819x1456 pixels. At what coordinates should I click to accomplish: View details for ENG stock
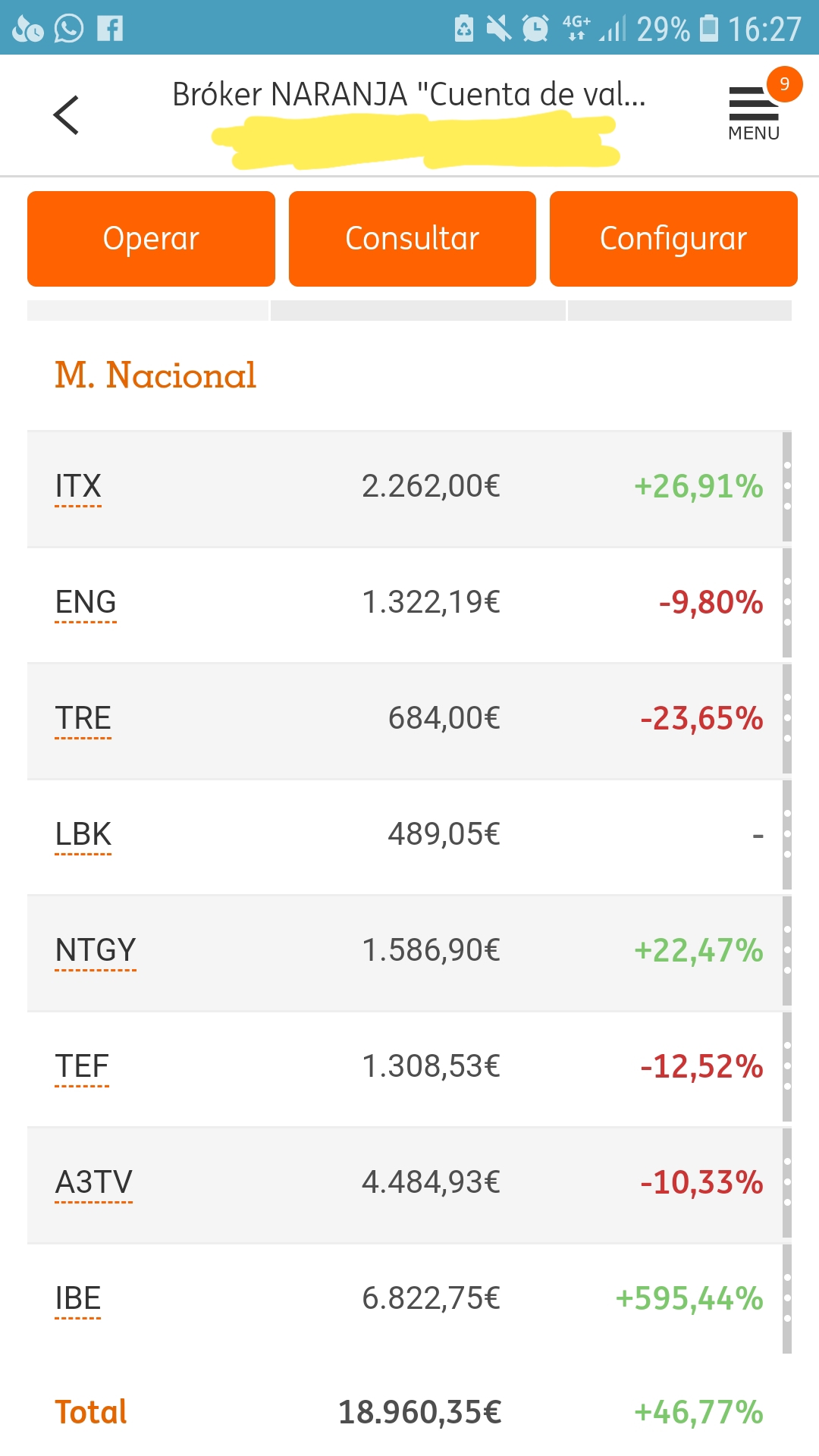tap(86, 603)
